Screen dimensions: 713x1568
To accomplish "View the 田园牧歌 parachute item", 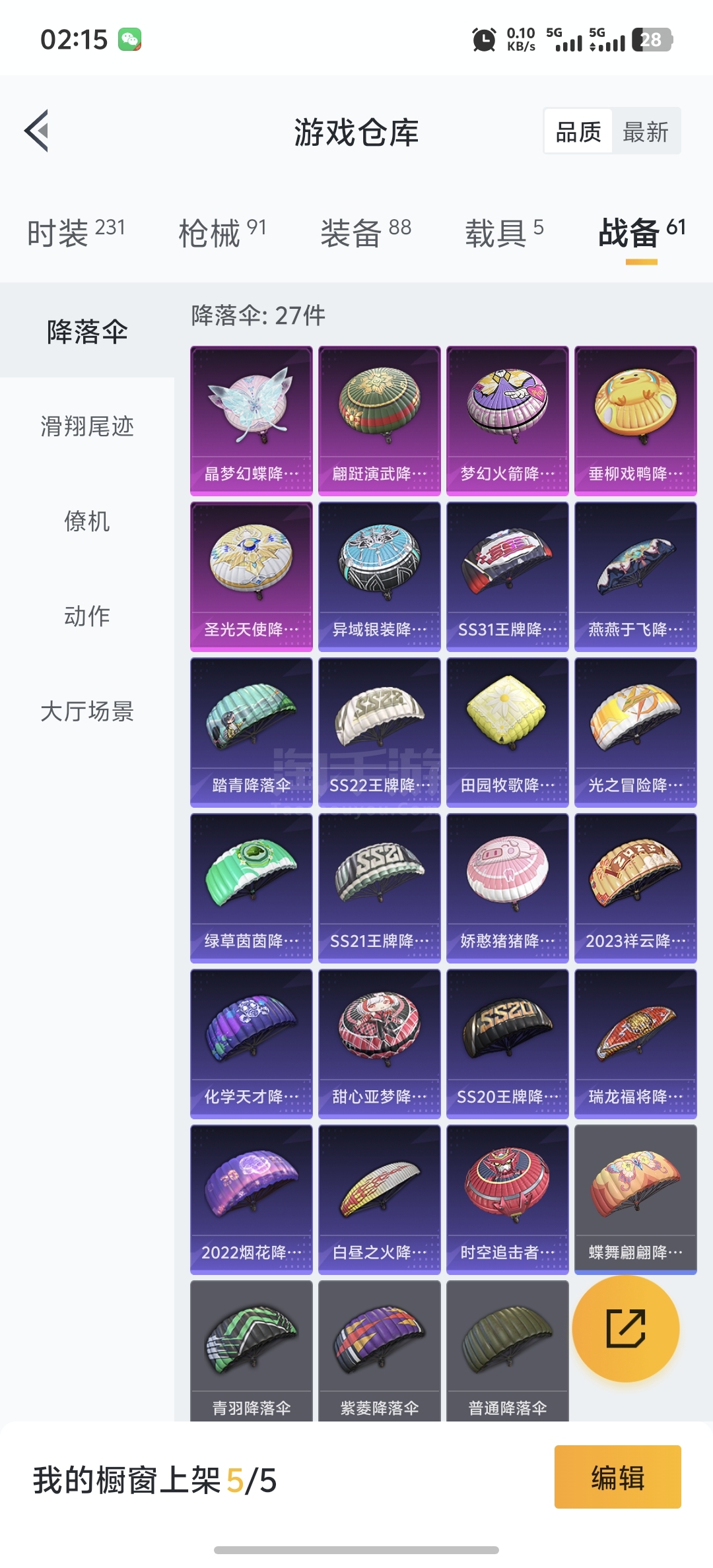I will 508,732.
